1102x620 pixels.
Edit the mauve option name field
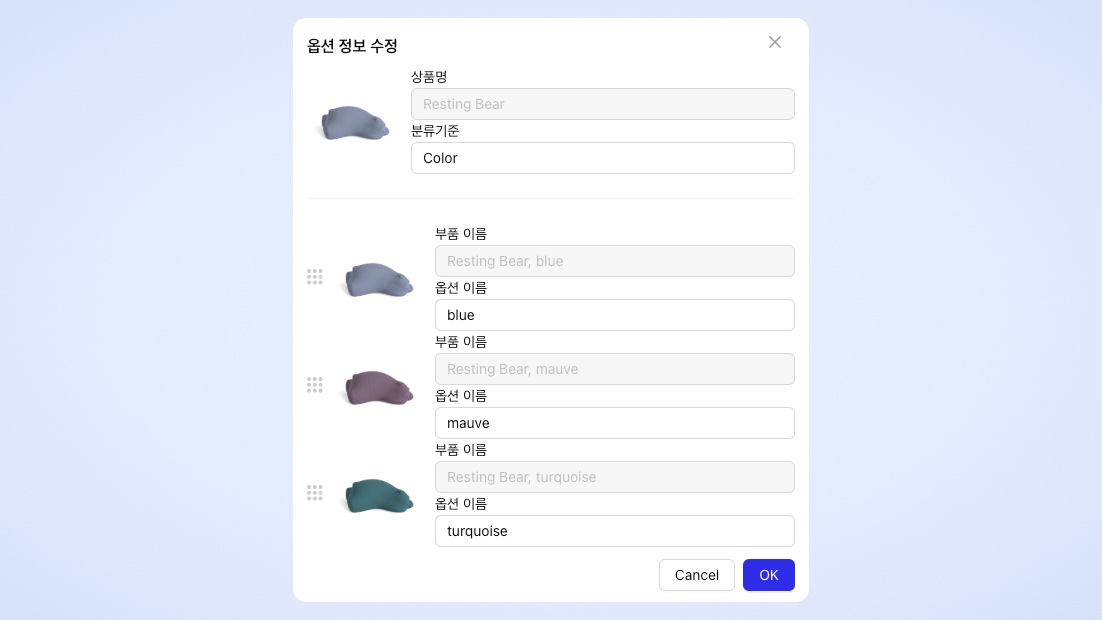pyautogui.click(x=614, y=423)
